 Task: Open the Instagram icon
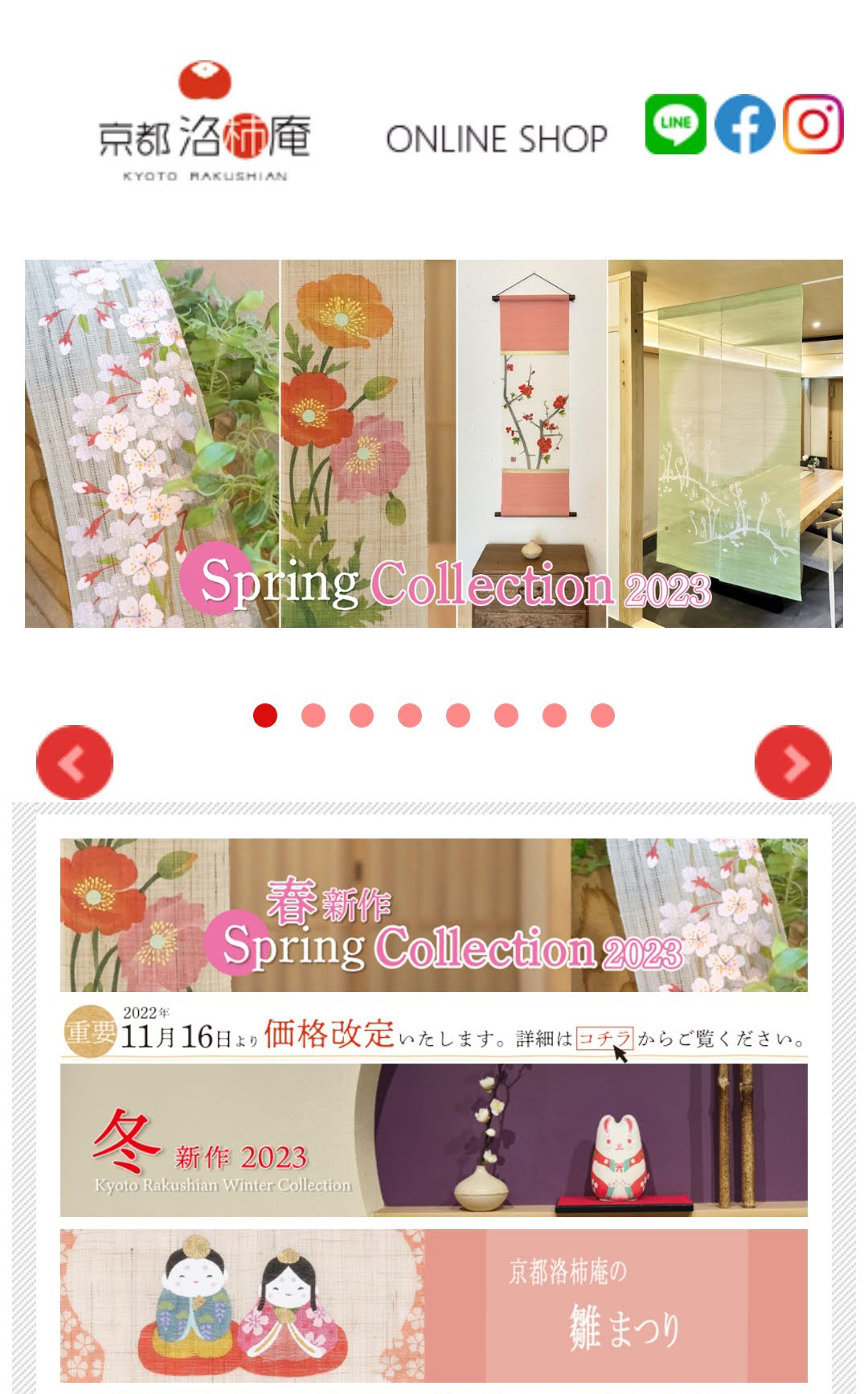(813, 126)
